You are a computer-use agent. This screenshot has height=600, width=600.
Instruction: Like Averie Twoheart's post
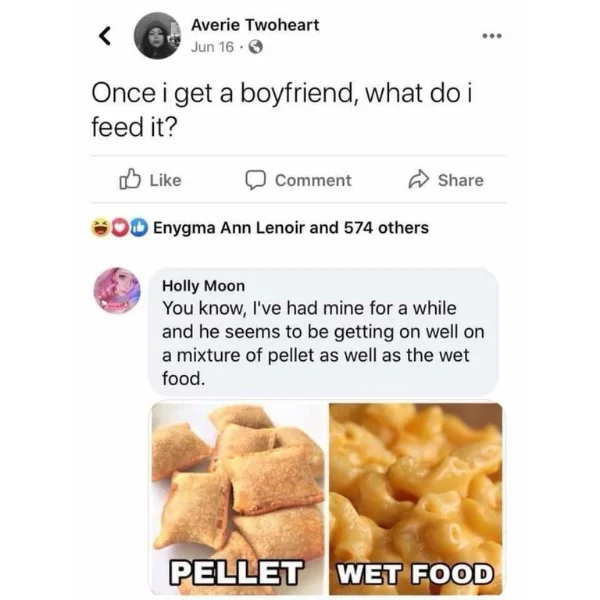point(151,180)
